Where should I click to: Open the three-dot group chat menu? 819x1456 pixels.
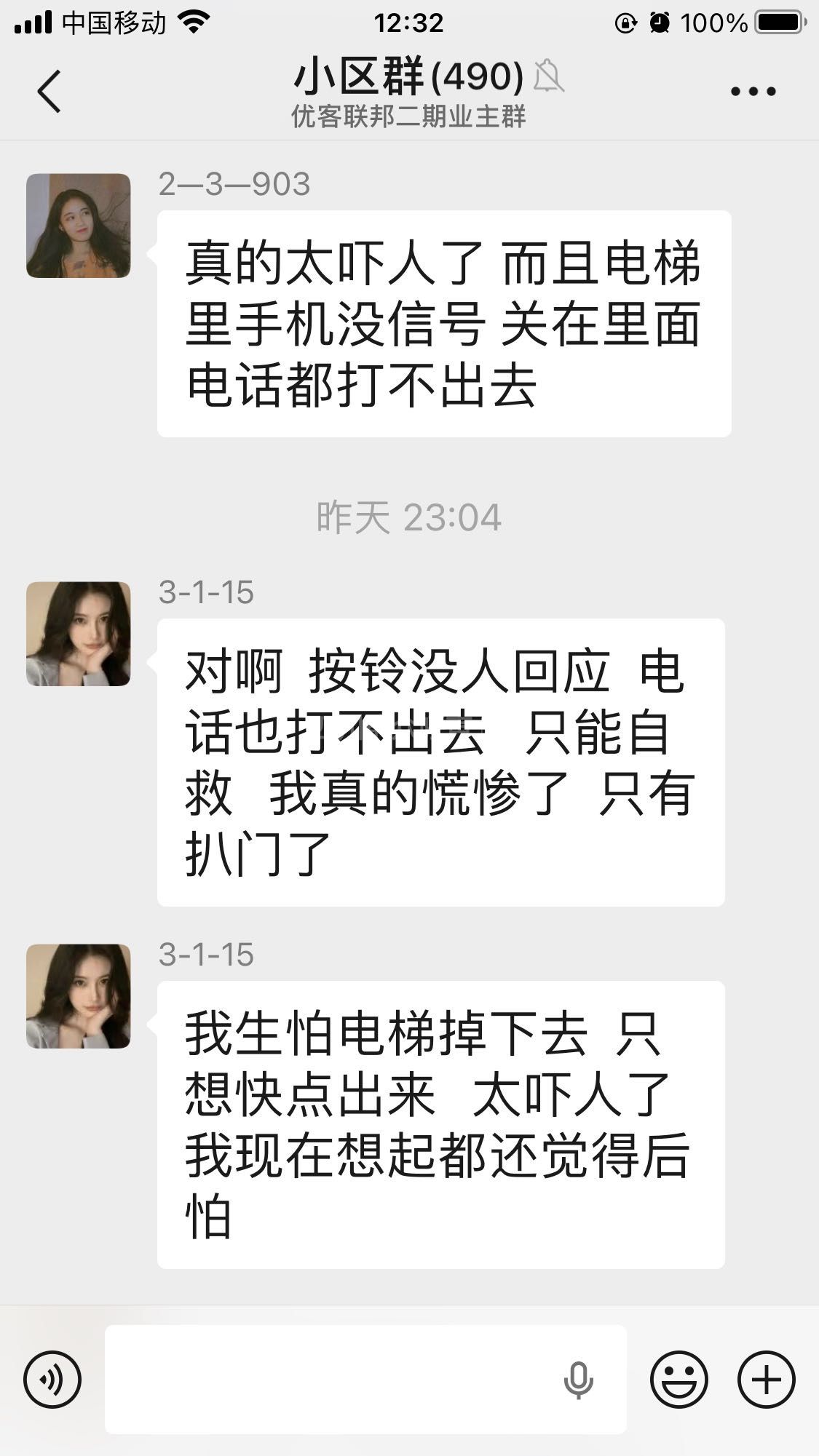click(753, 92)
